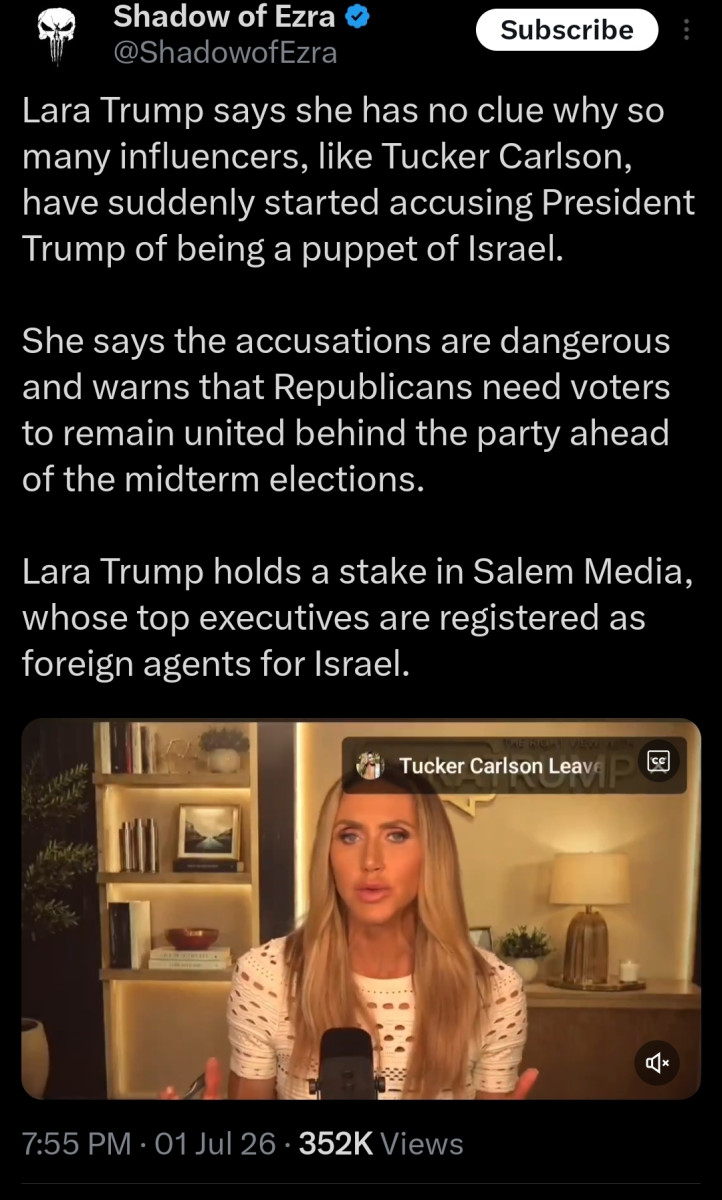The height and width of the screenshot is (1200, 722).
Task: Open the @ShadowofEzra profile handle
Action: tap(225, 53)
